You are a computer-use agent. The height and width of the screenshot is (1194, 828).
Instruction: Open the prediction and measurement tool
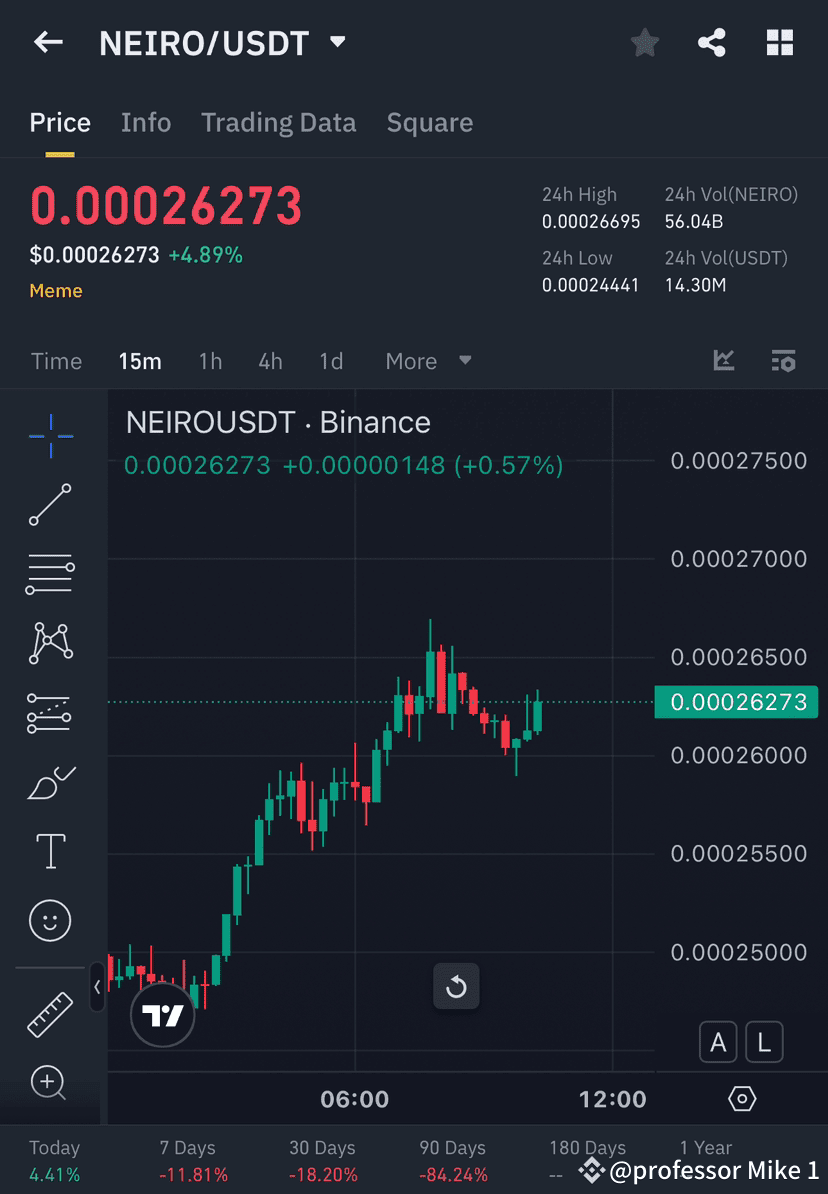point(50,713)
